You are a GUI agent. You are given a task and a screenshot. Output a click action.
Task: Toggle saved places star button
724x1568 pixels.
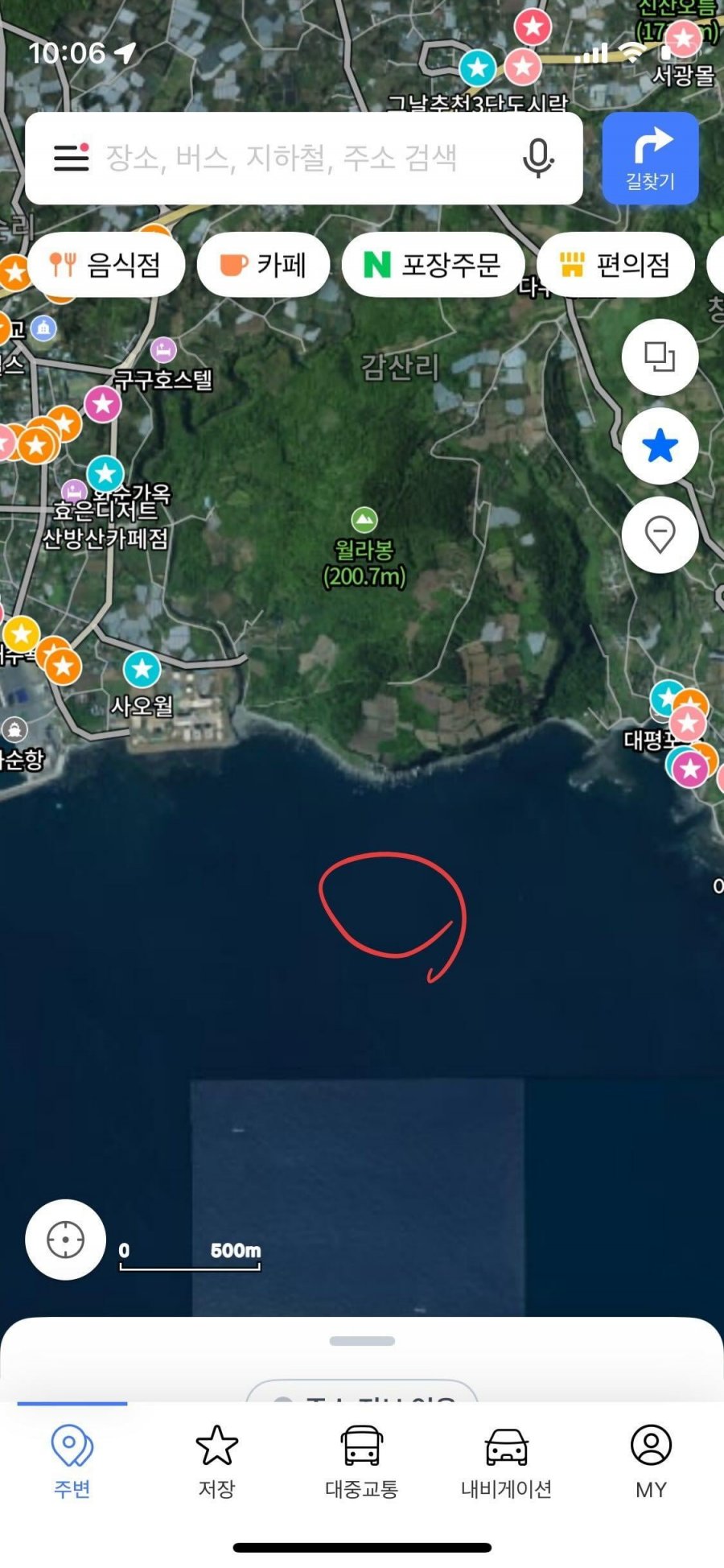pos(660,446)
